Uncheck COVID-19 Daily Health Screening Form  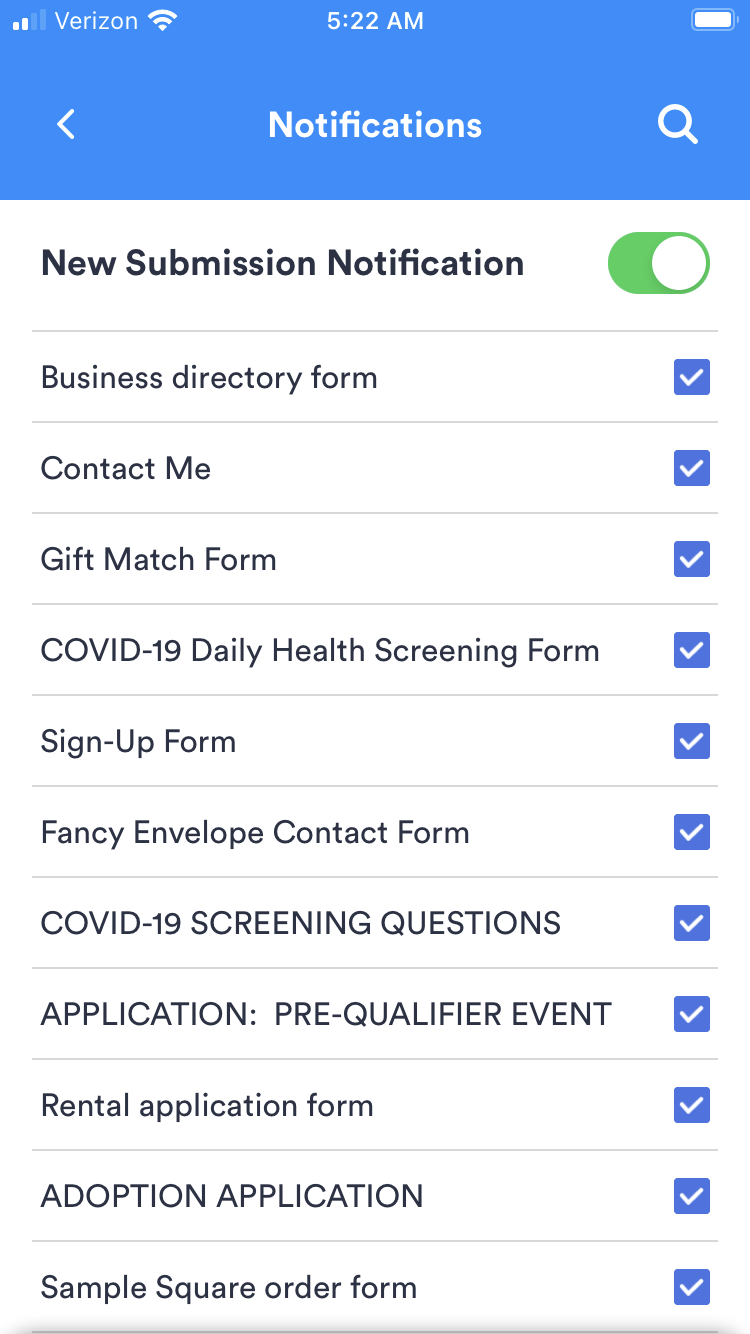click(x=691, y=650)
